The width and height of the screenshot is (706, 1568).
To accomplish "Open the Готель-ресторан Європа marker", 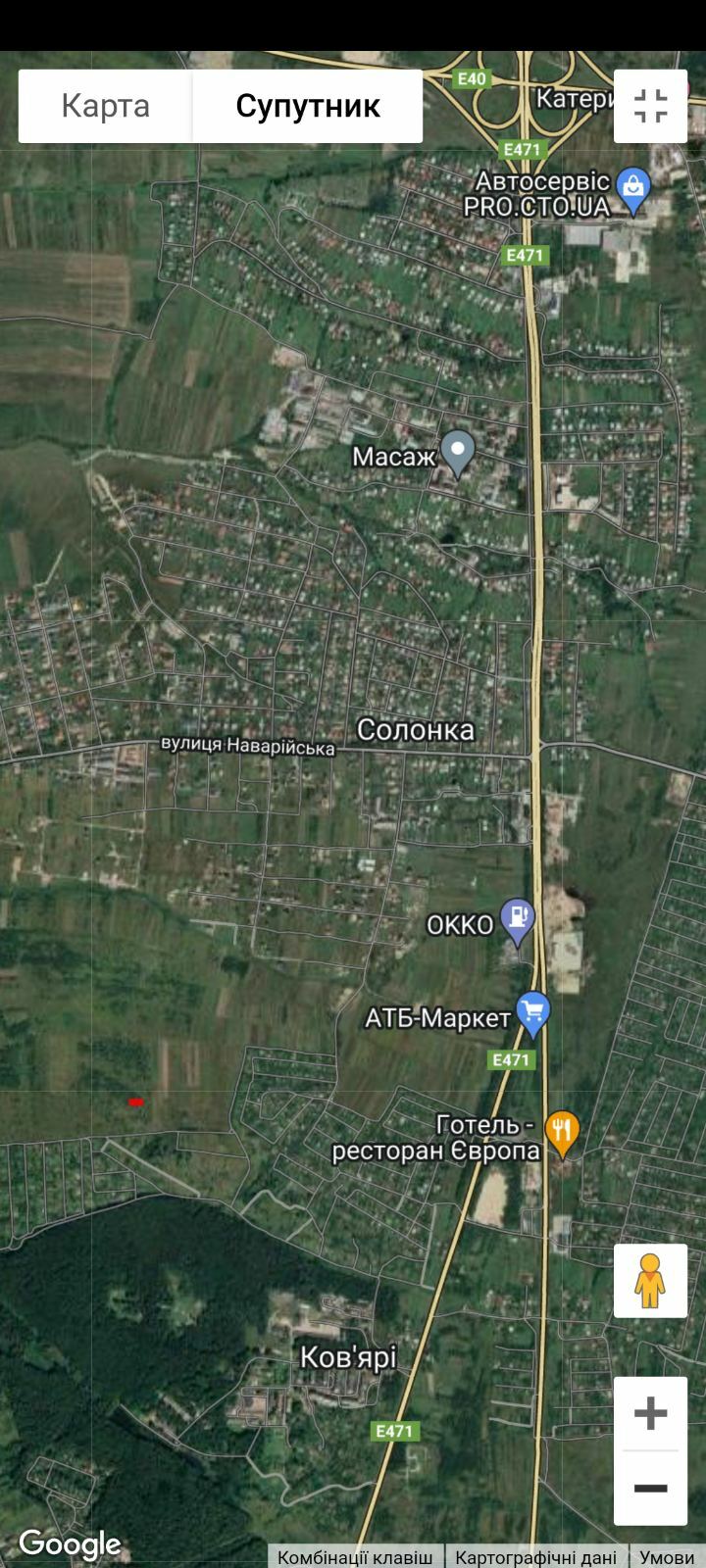I will (563, 1134).
